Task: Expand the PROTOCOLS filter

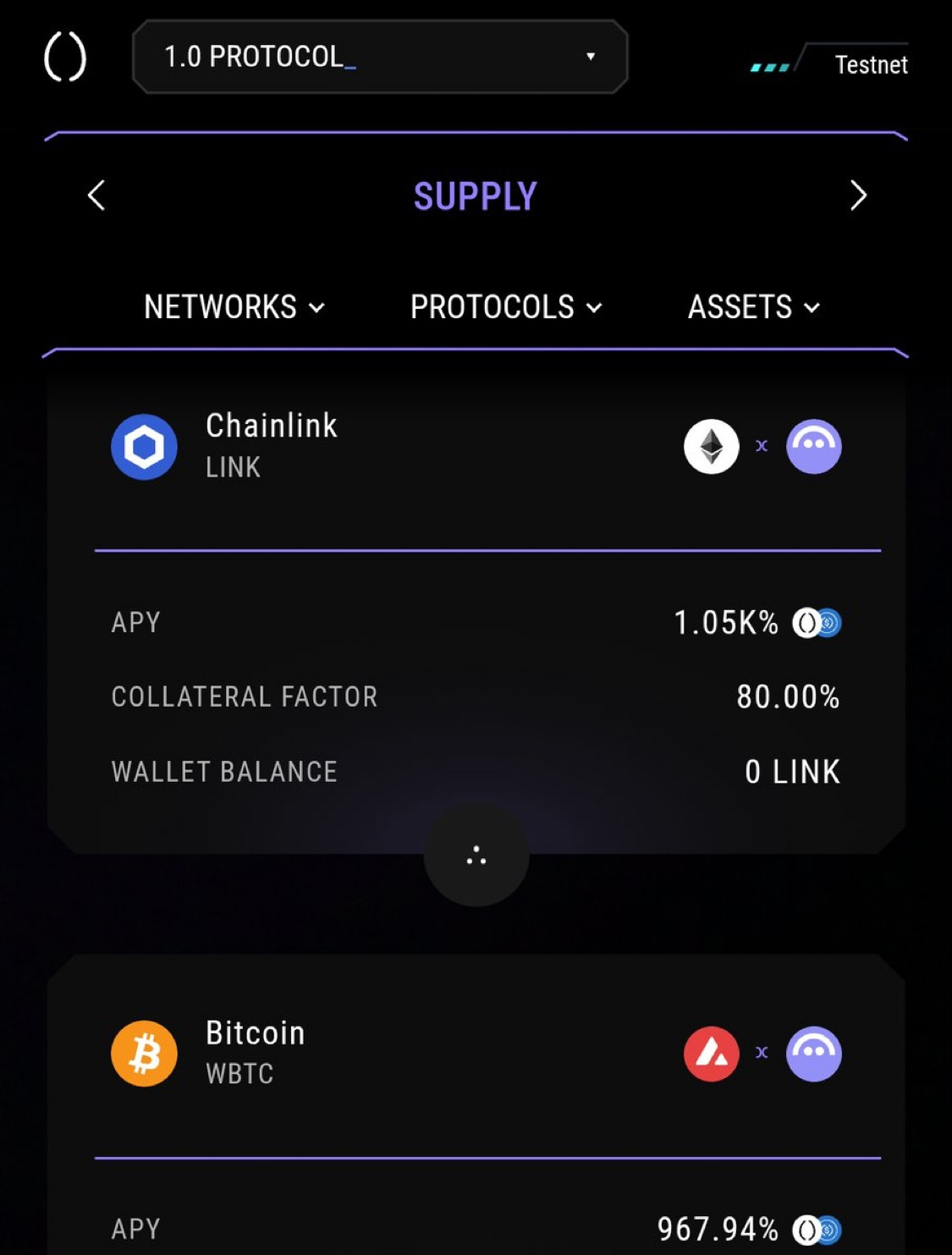Action: (x=506, y=307)
